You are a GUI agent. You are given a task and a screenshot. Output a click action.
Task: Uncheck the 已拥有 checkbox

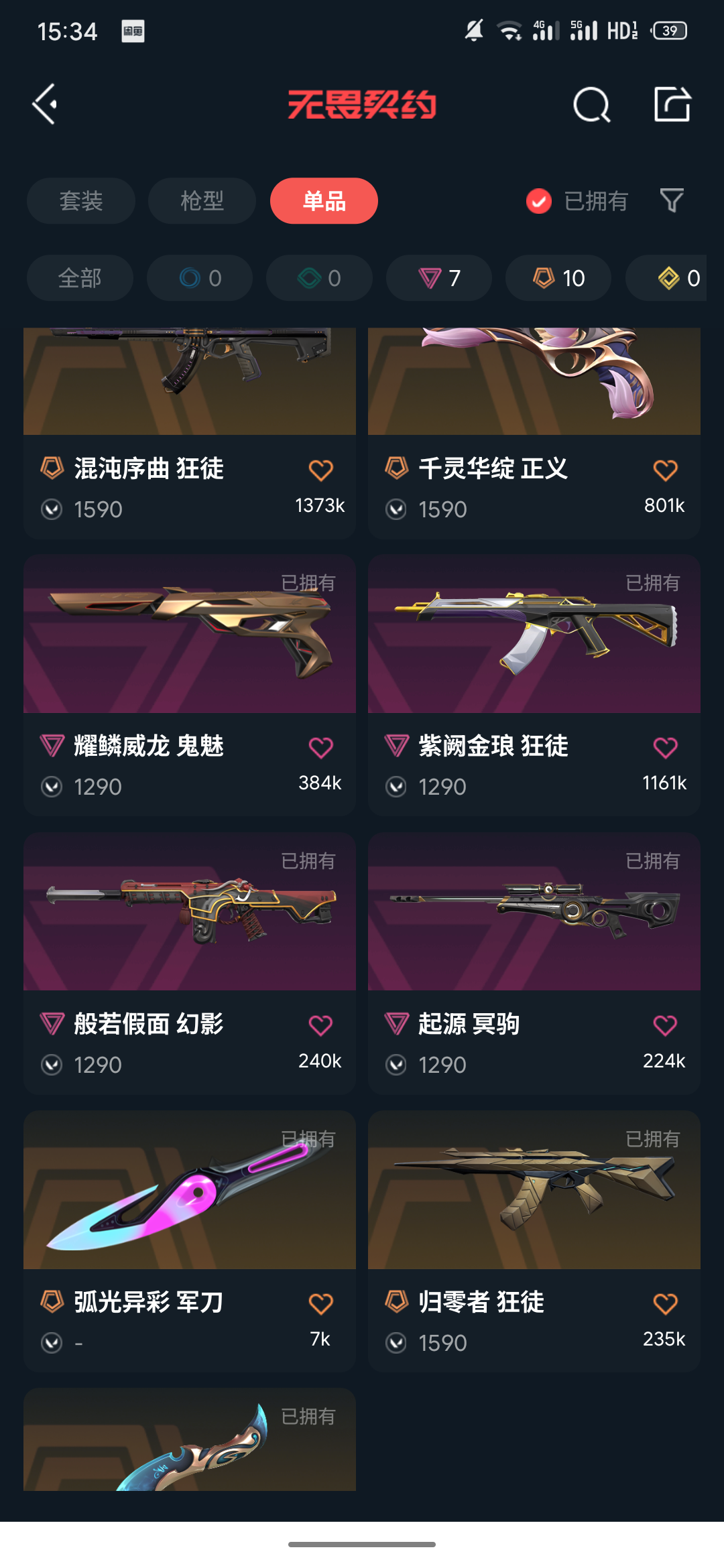pos(539,201)
